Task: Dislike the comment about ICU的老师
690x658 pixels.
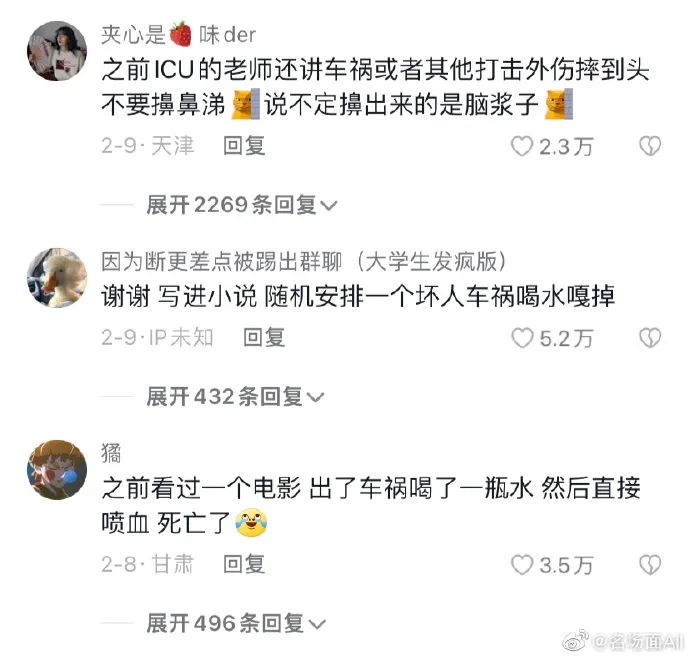Action: (x=651, y=147)
